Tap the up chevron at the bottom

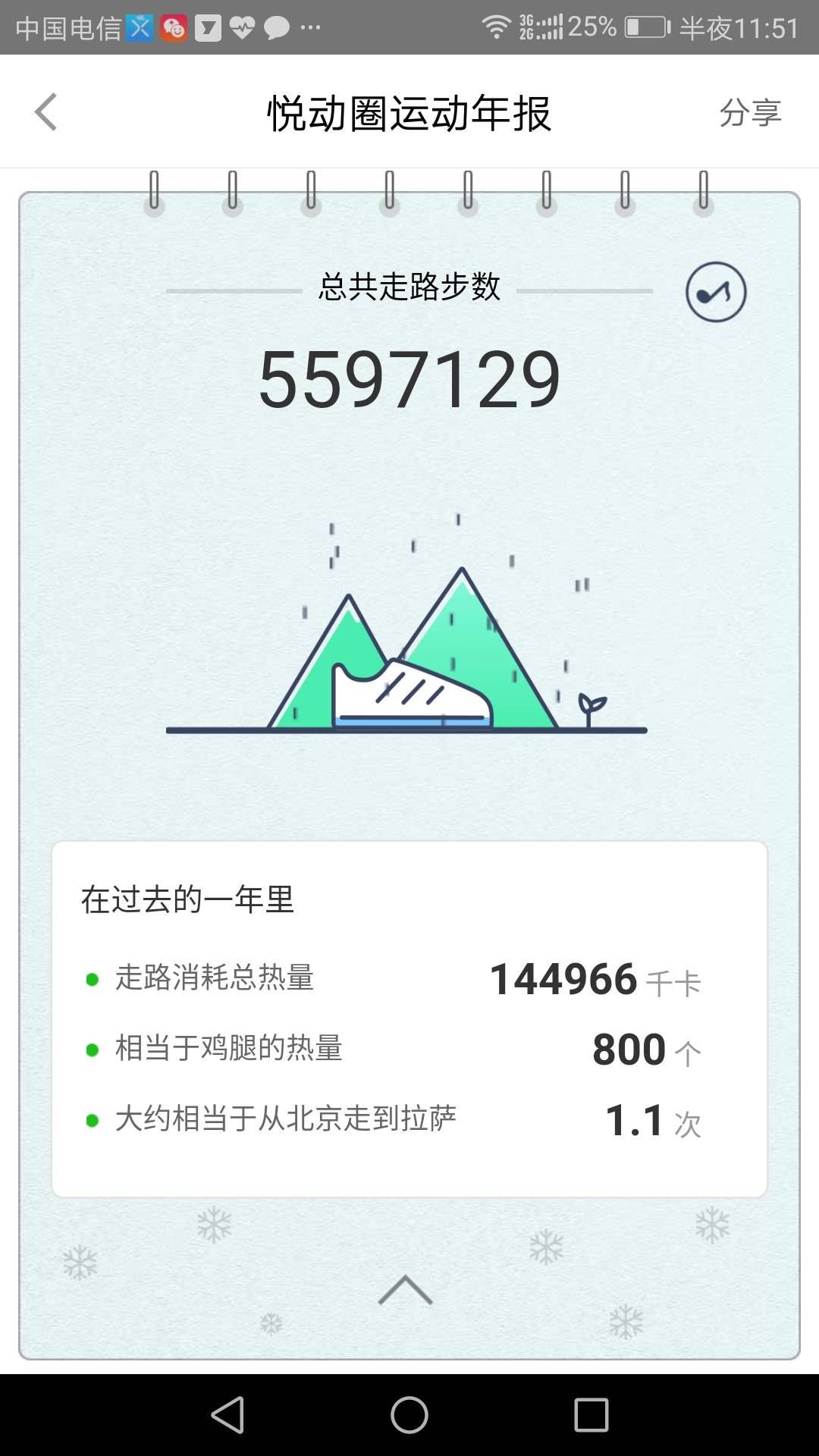[405, 1289]
